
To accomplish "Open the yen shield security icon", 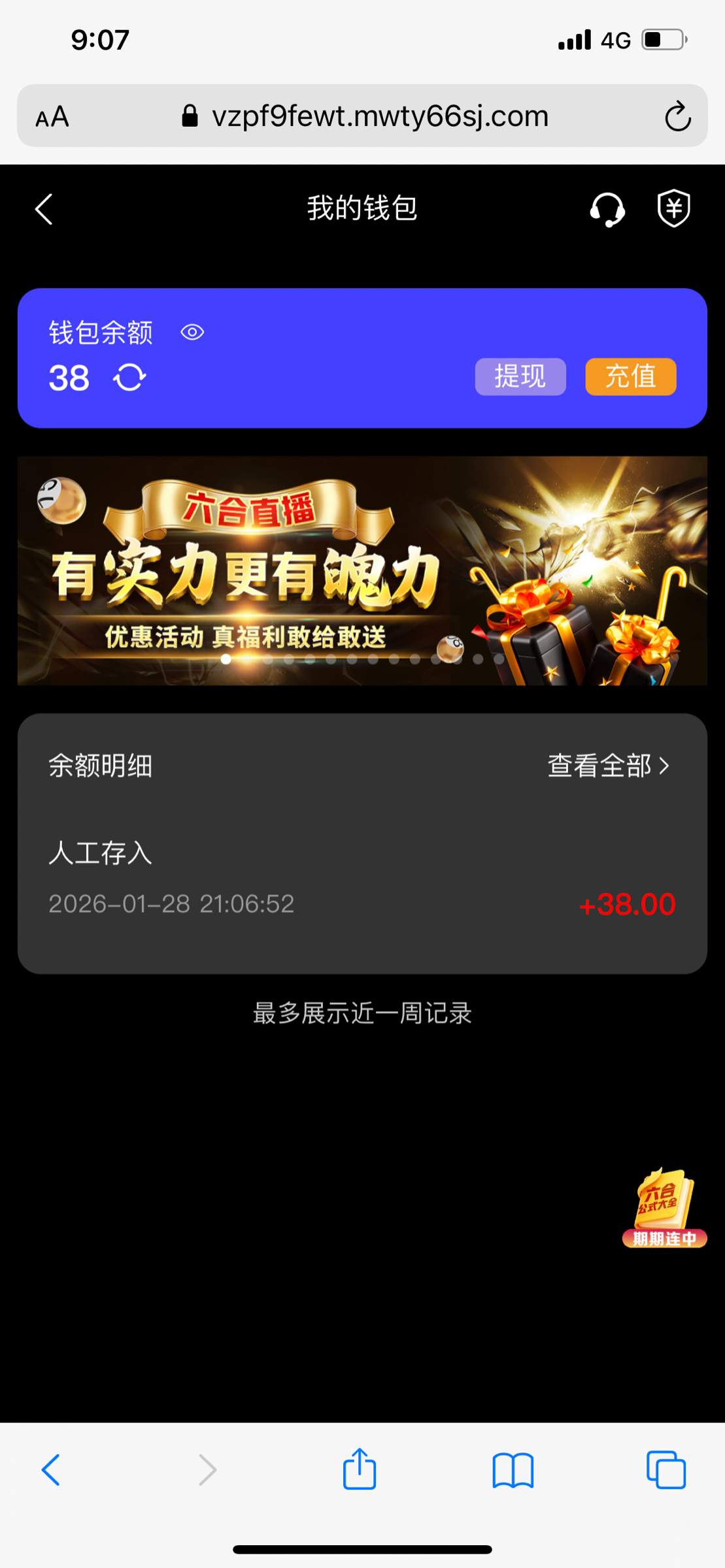I will (673, 208).
